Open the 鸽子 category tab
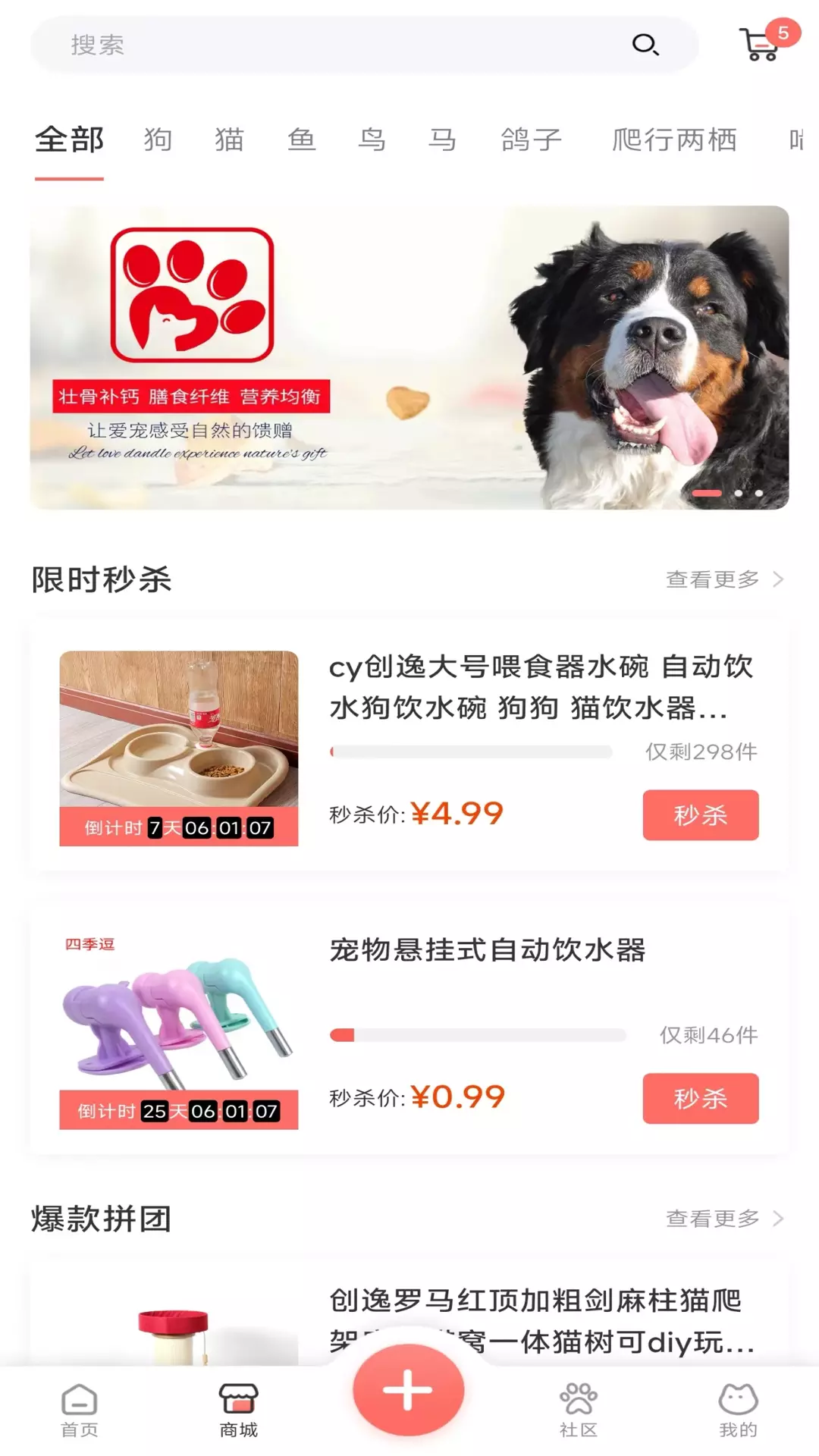This screenshot has width=819, height=1456. click(531, 140)
